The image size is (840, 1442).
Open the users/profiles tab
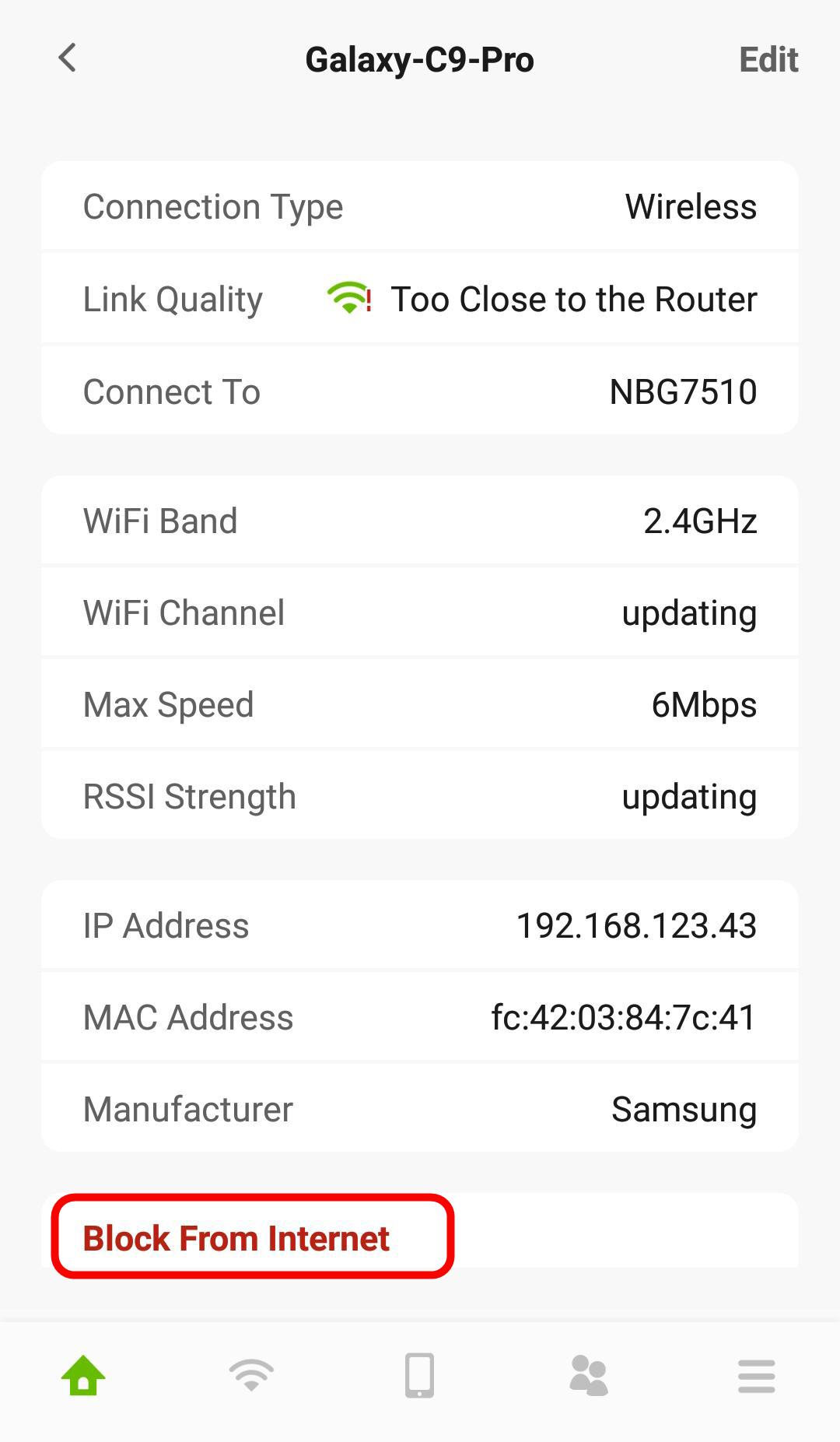pos(588,1376)
